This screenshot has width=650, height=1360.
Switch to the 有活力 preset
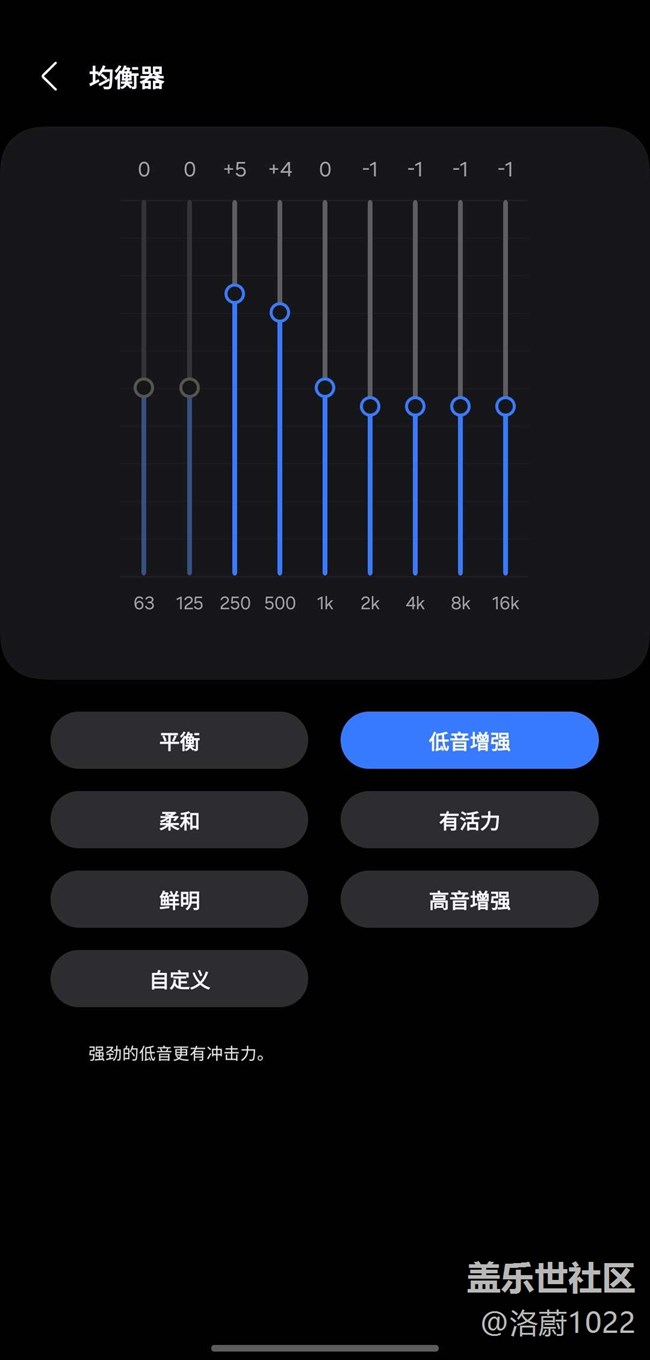pos(470,820)
